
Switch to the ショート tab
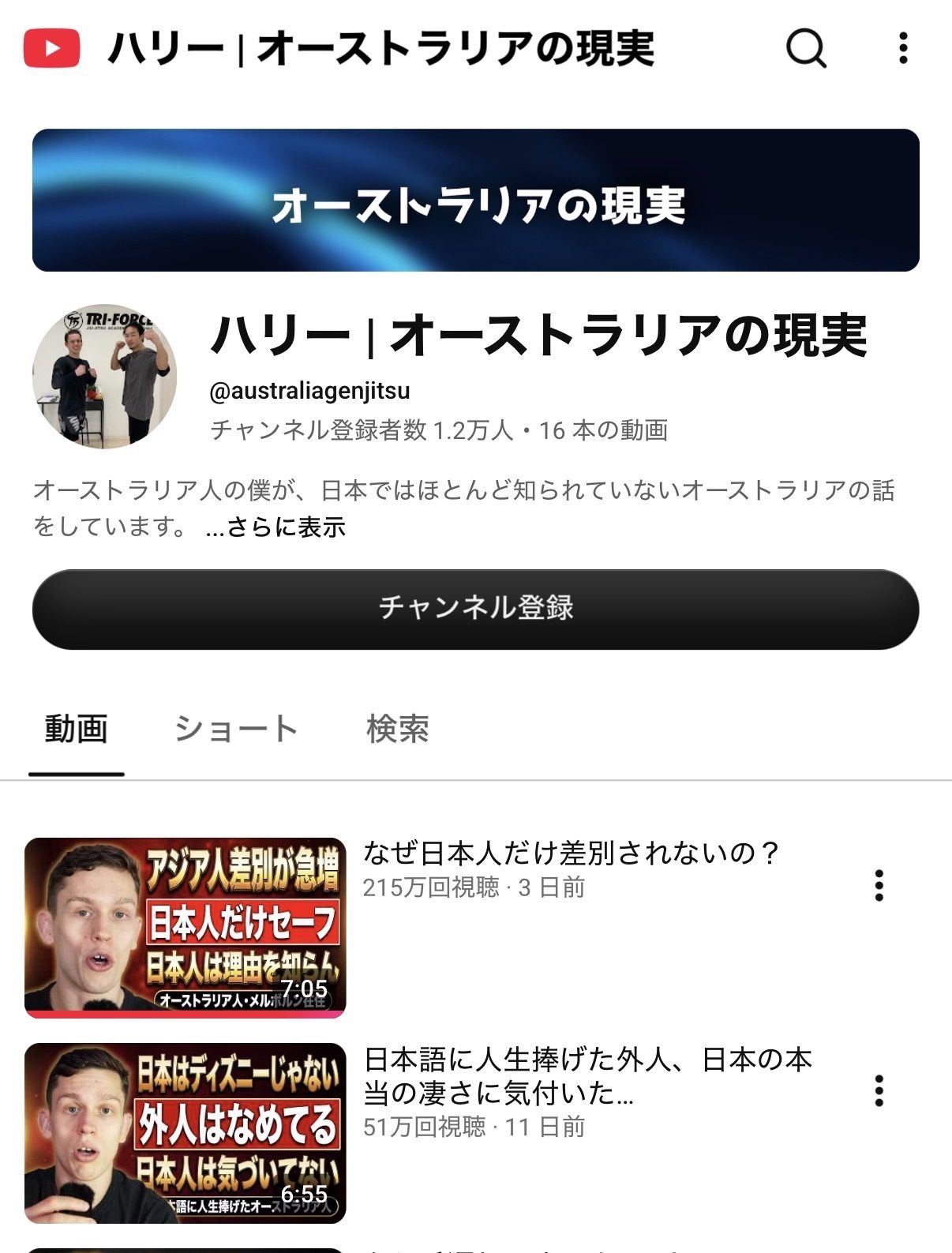coord(235,728)
